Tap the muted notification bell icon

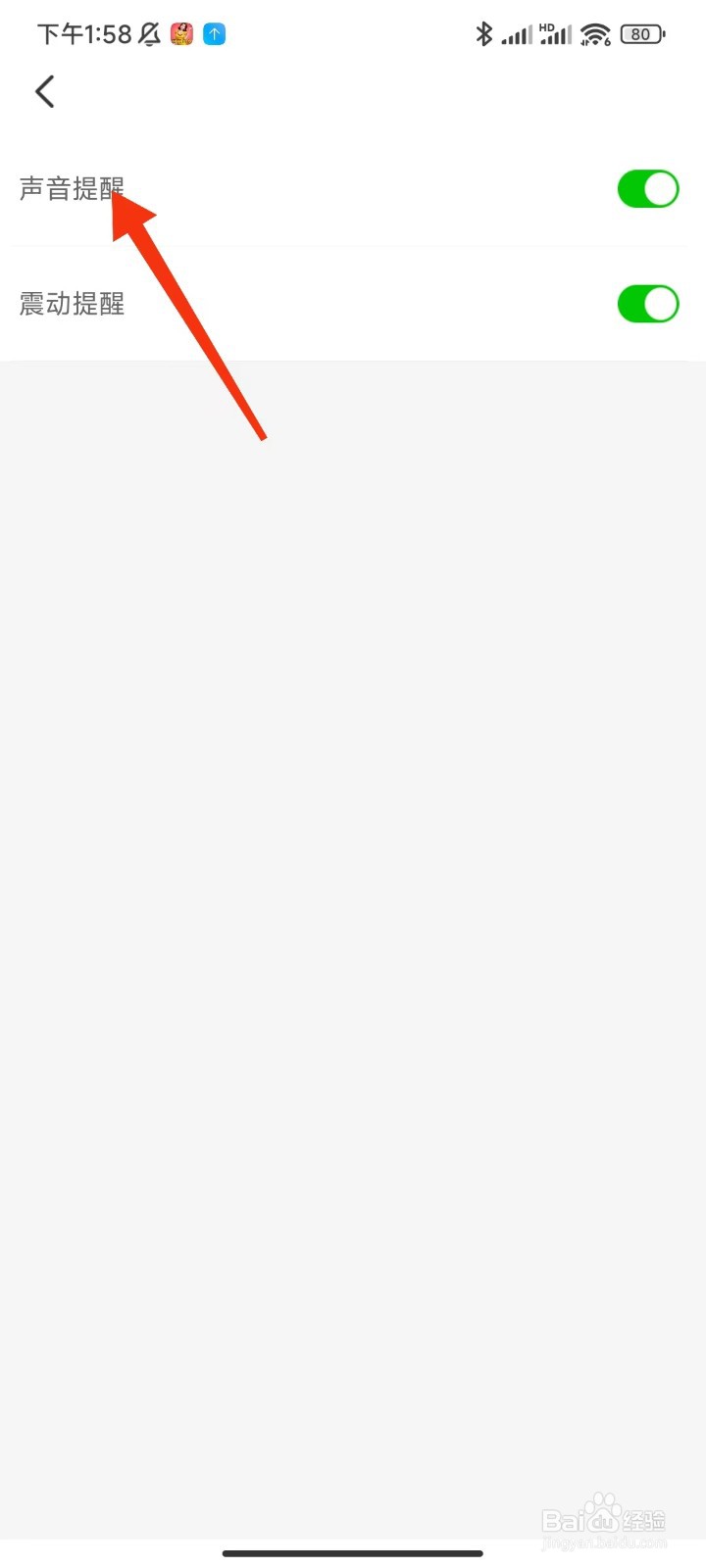click(147, 33)
